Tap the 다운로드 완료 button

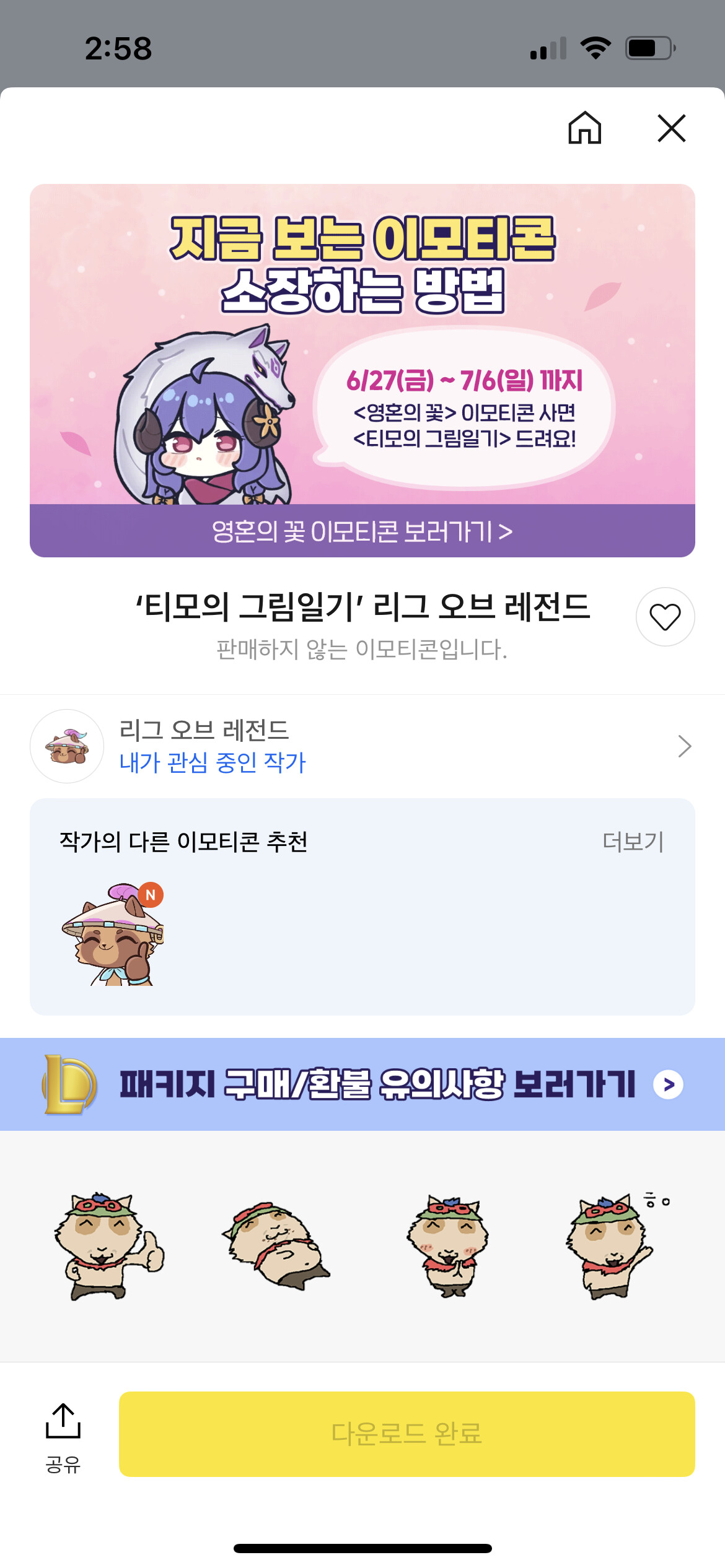tap(406, 1434)
